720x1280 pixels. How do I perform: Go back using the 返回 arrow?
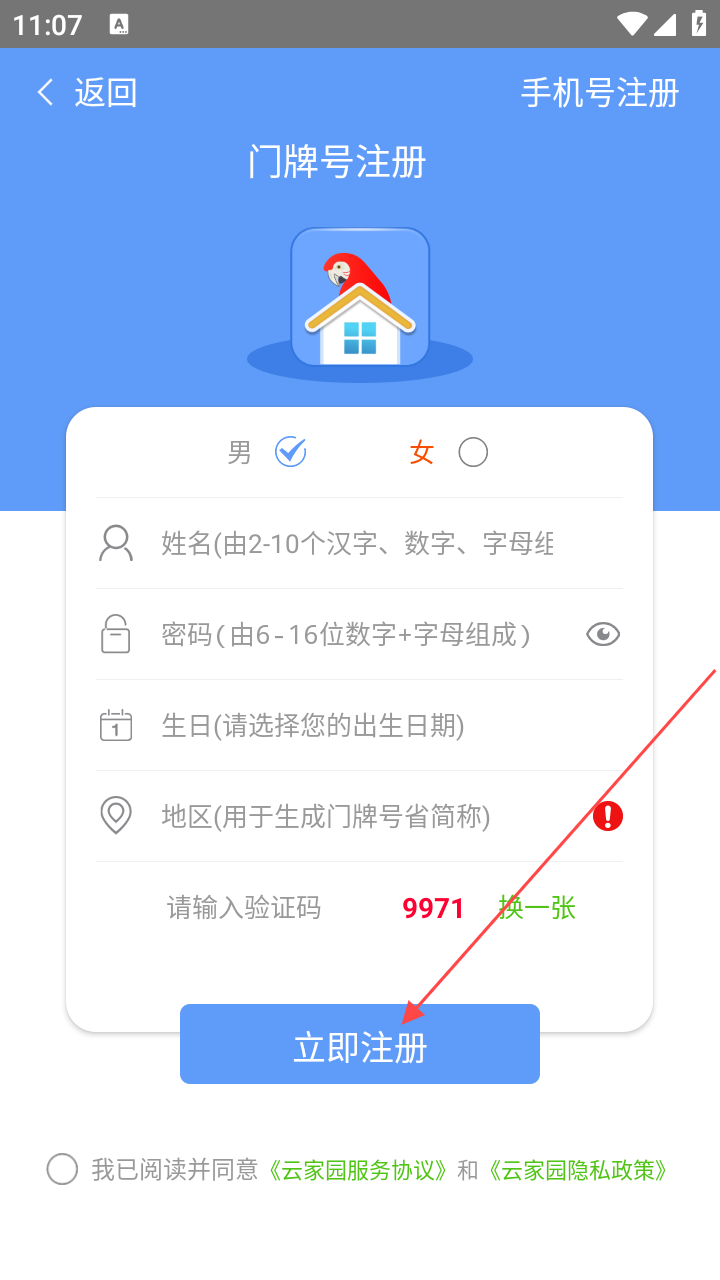45,93
